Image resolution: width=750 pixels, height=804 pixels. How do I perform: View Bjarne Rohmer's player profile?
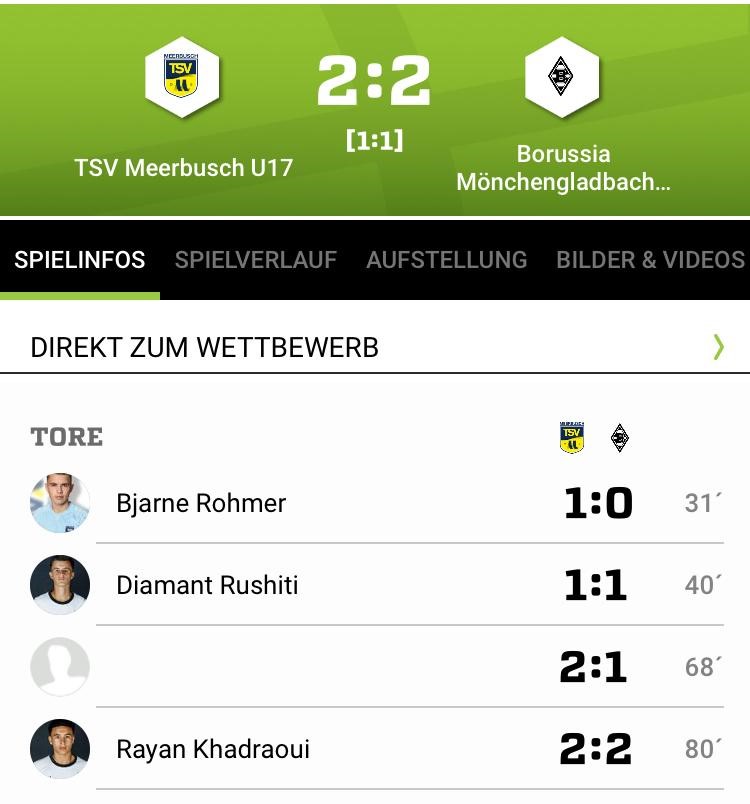201,503
